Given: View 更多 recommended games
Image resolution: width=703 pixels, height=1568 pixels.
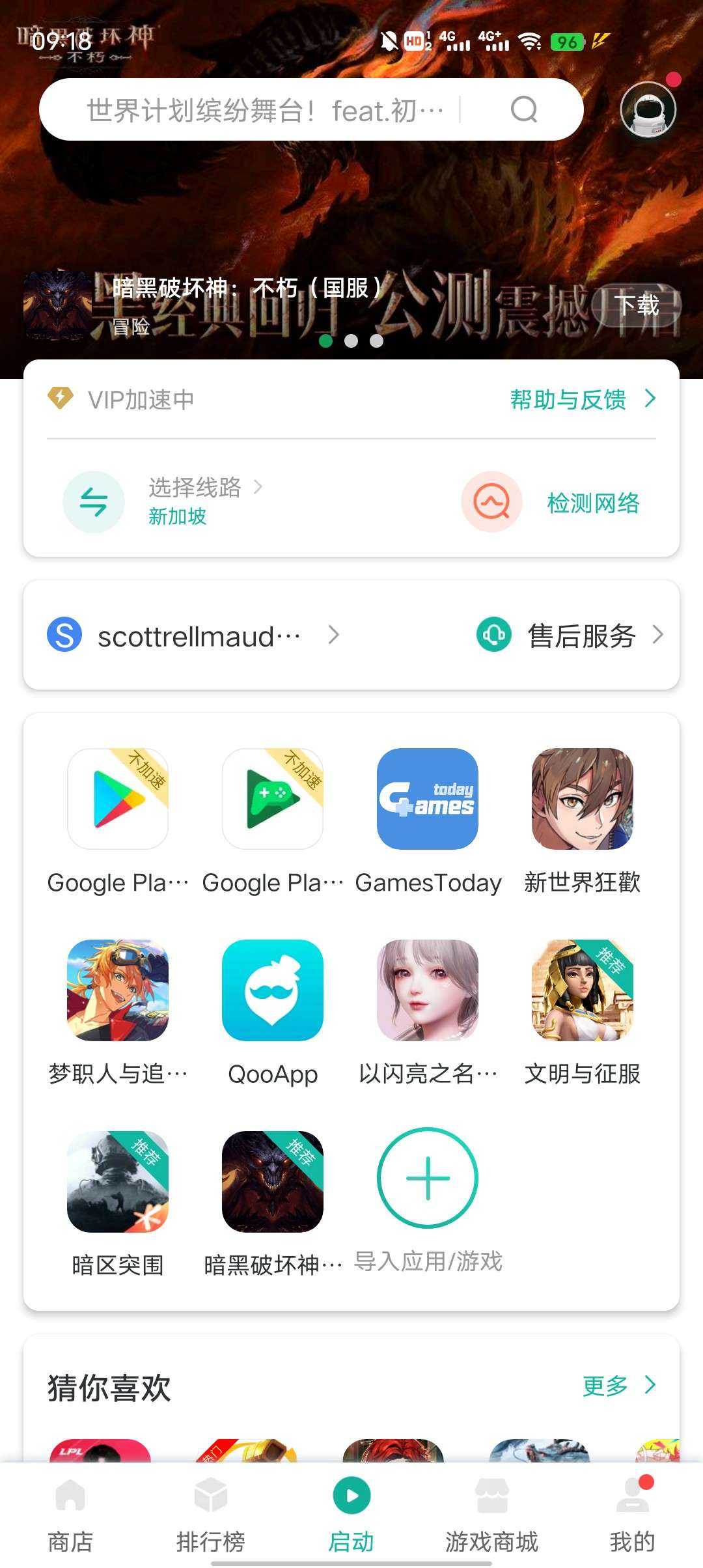Looking at the screenshot, I should tap(617, 1386).
